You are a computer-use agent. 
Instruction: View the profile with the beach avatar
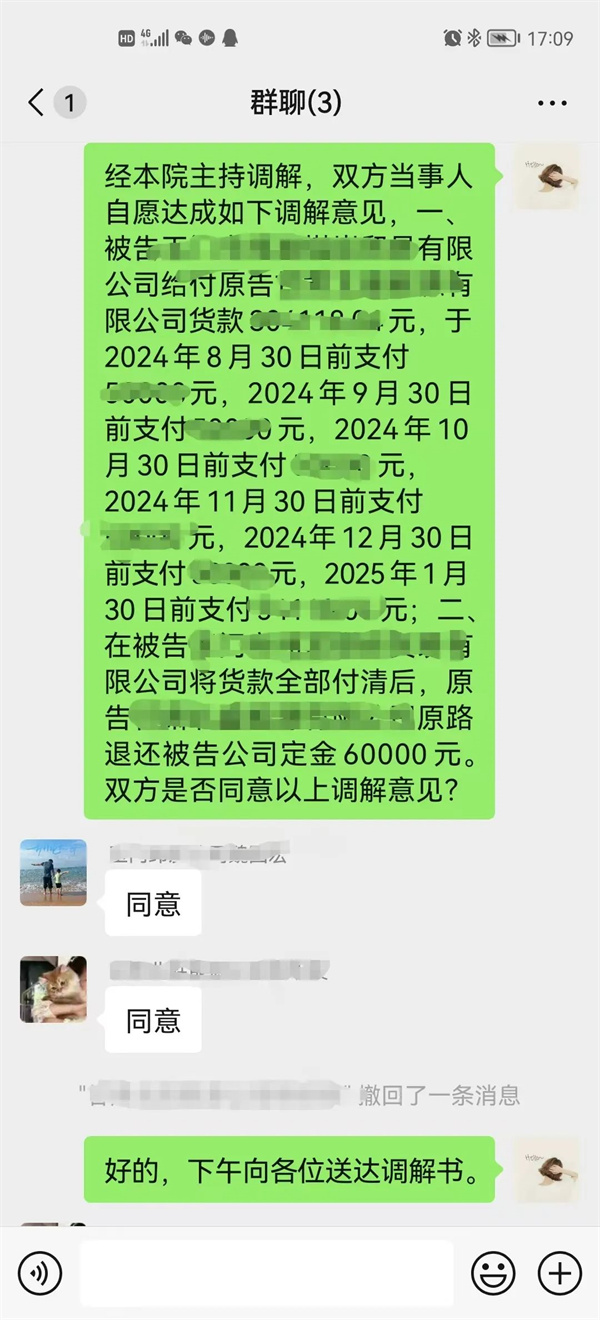tap(53, 873)
